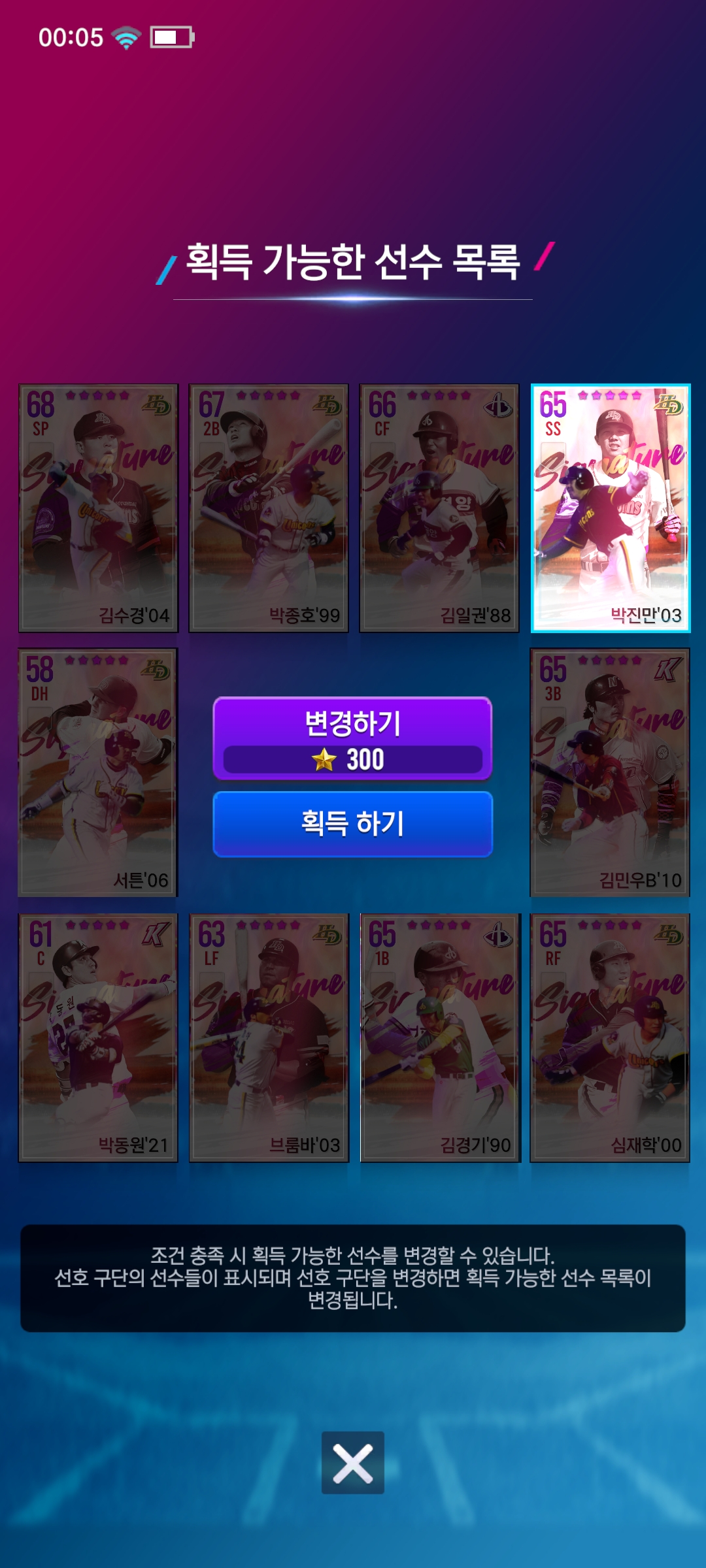The image size is (706, 1568).
Task: Select the 박종호'99 2B card
Action: click(269, 508)
